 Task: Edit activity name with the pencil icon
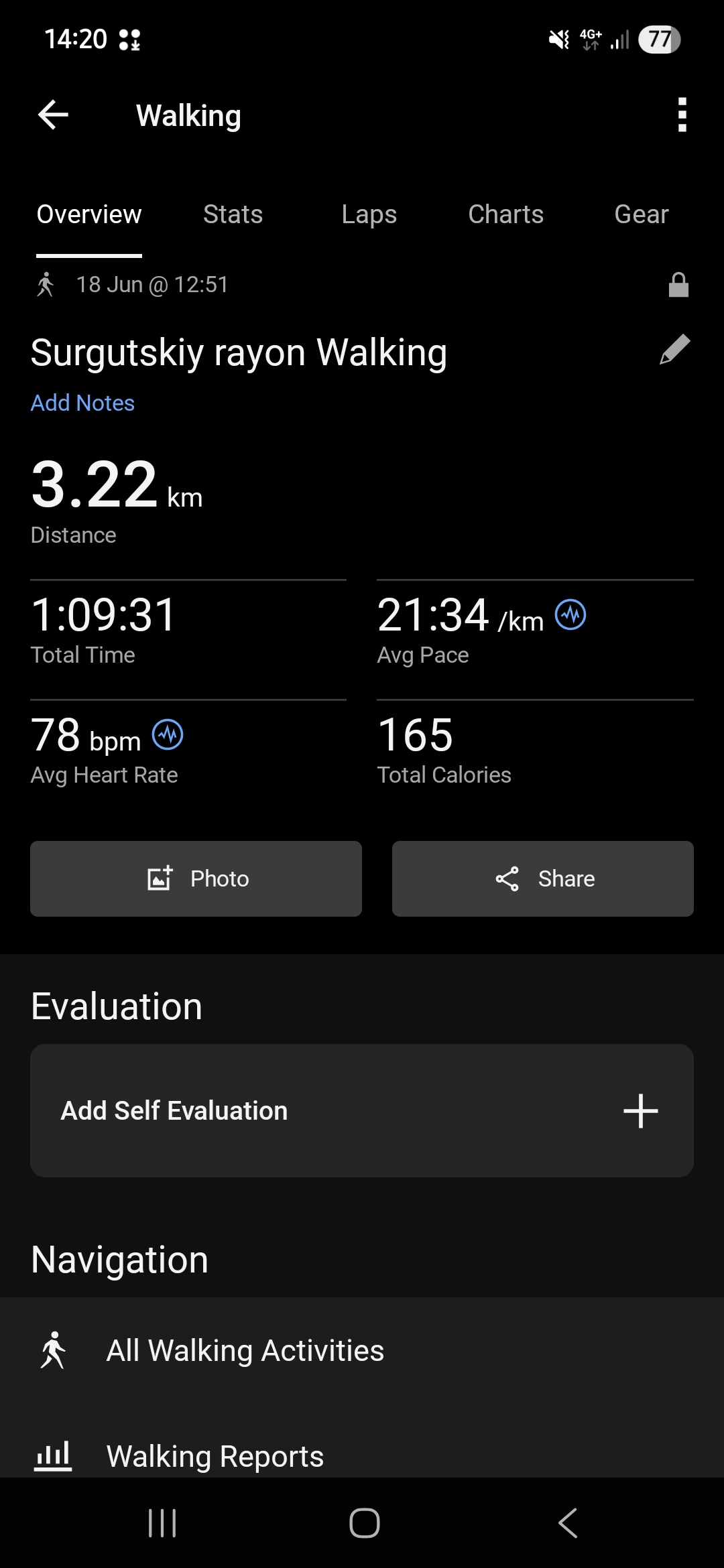674,350
